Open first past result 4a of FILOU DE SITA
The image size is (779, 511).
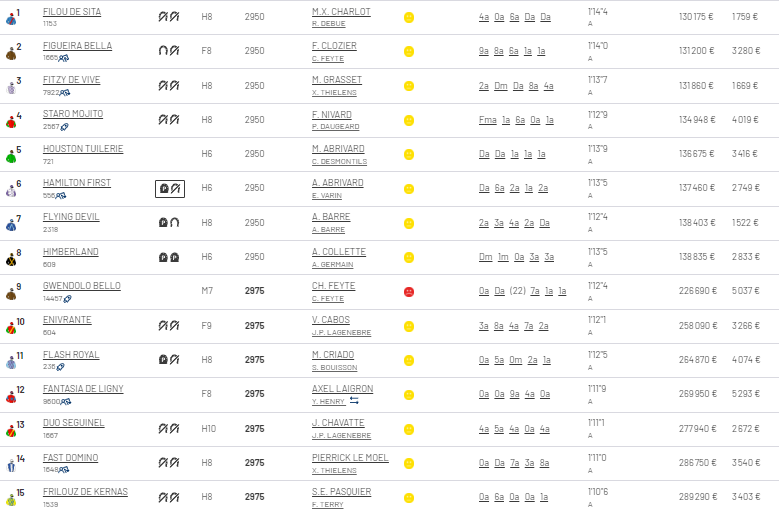pyautogui.click(x=483, y=18)
